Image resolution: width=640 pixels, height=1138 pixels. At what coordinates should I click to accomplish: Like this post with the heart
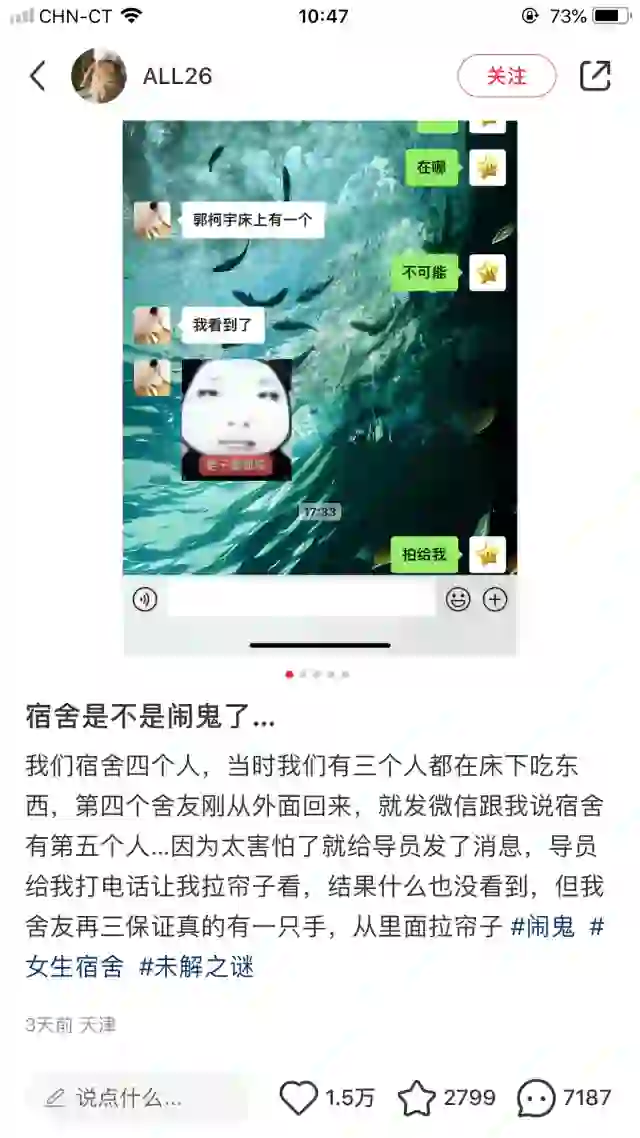298,1098
